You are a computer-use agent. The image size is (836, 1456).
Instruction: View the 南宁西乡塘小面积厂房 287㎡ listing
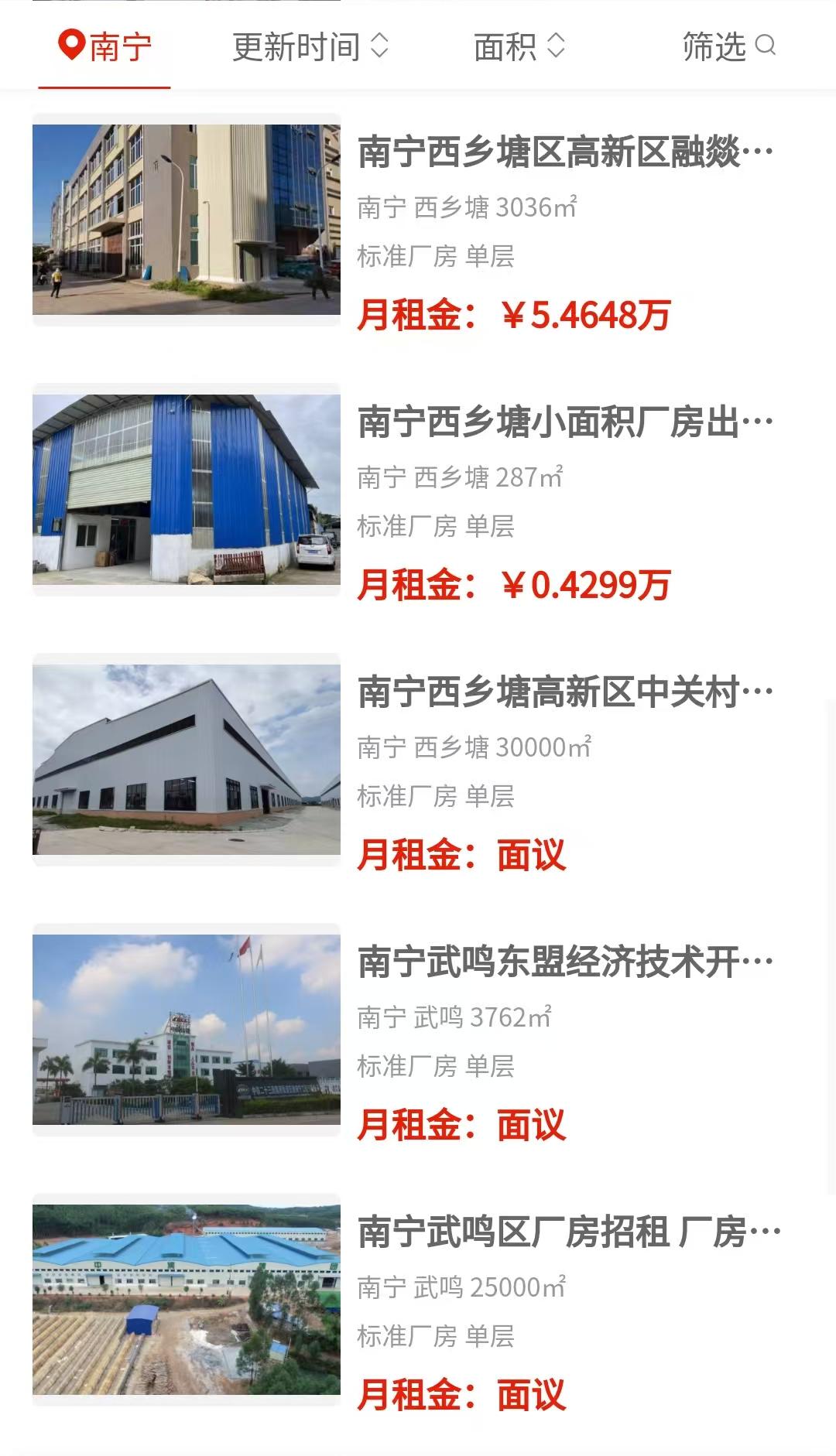coord(565,422)
